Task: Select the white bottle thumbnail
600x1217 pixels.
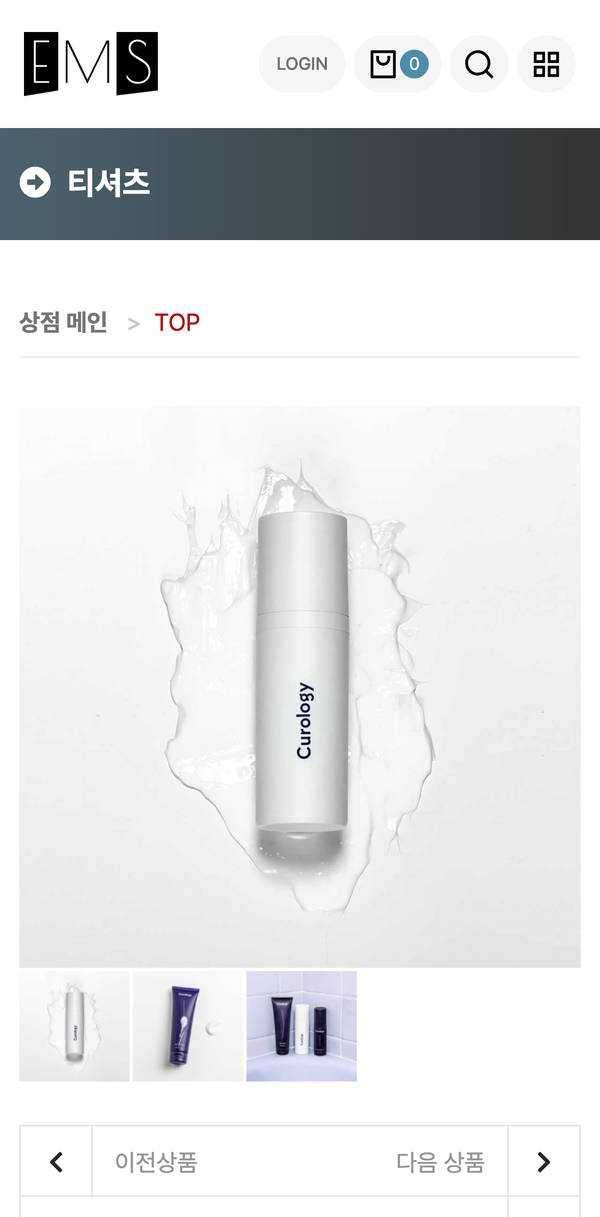Action: 74,1026
